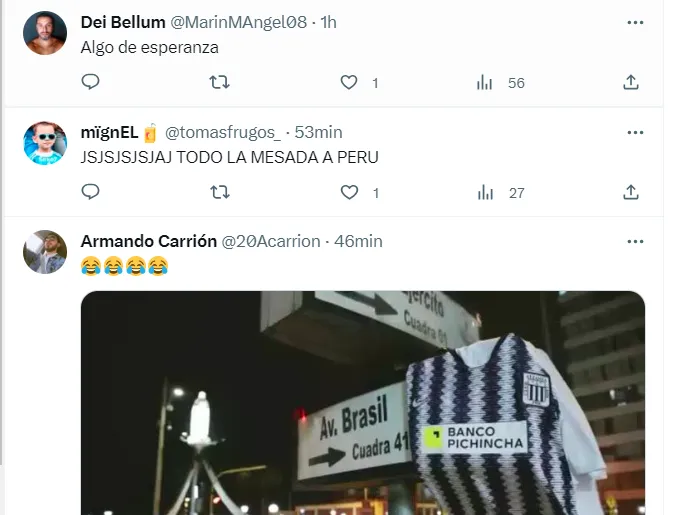Open the @tomasfrugos_ profile handle
Viewport: 675px width, 515px height.
click(224, 132)
